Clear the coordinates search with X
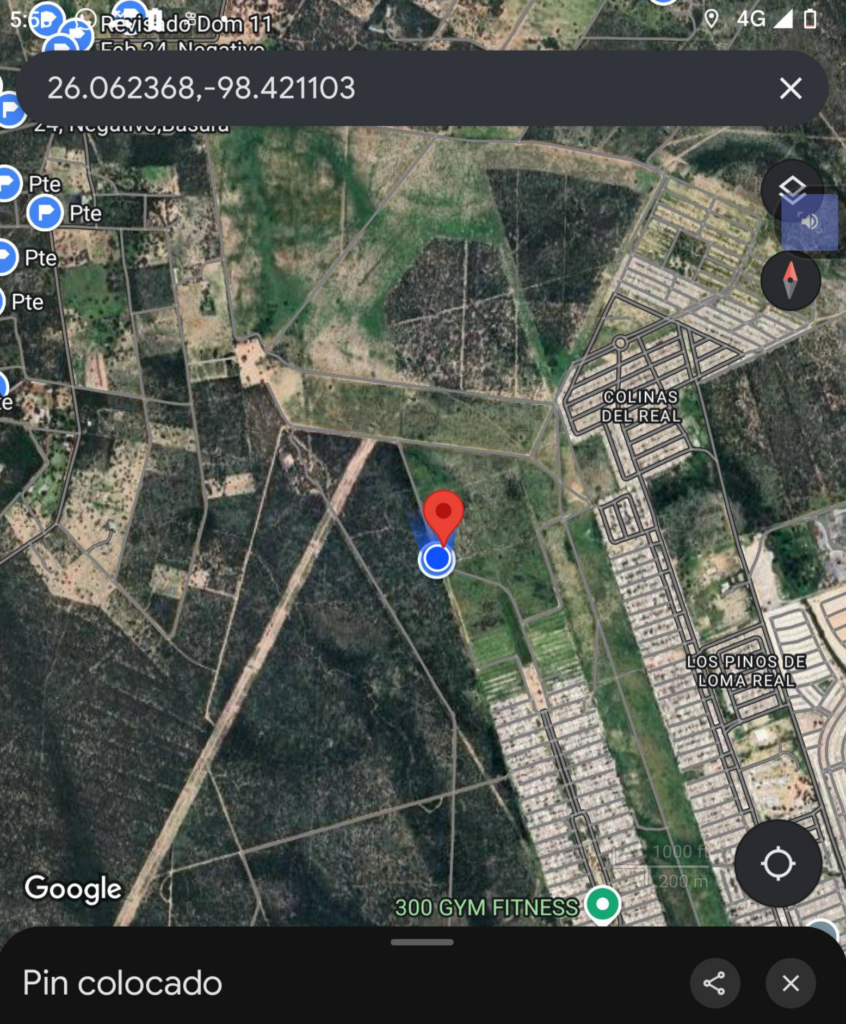This screenshot has width=846, height=1024. pos(790,88)
